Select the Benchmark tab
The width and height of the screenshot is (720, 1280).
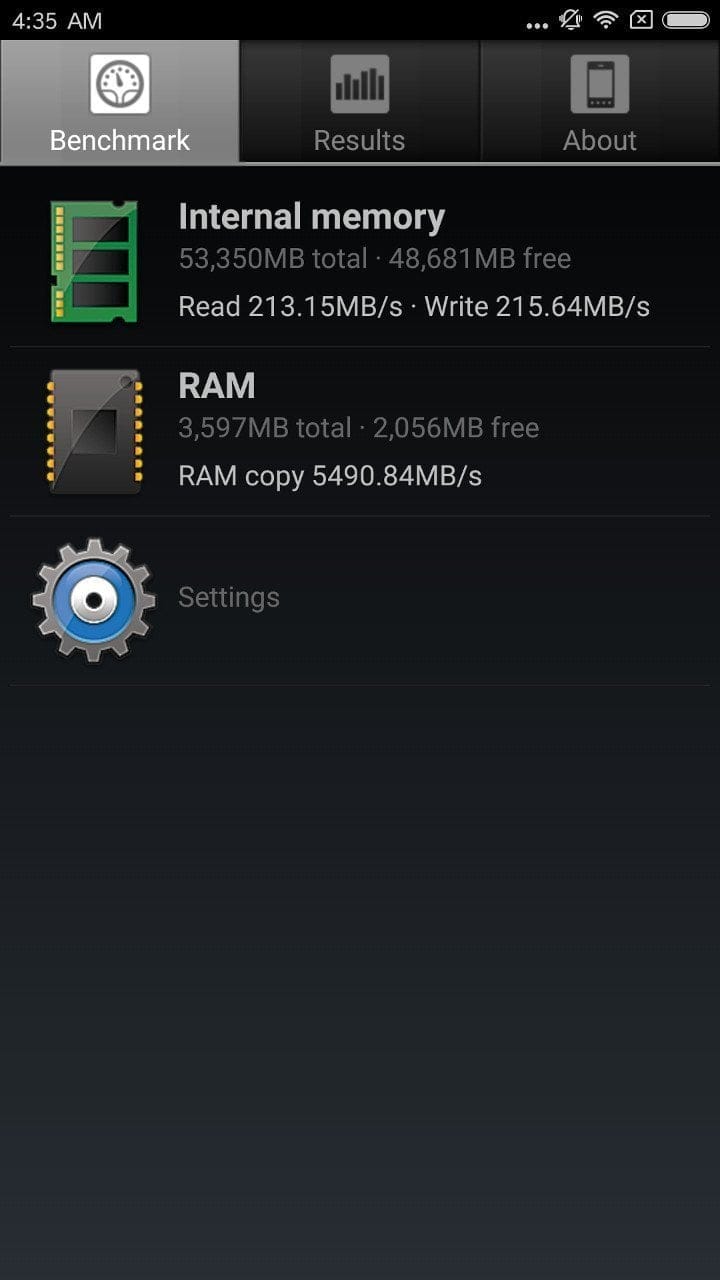[120, 101]
